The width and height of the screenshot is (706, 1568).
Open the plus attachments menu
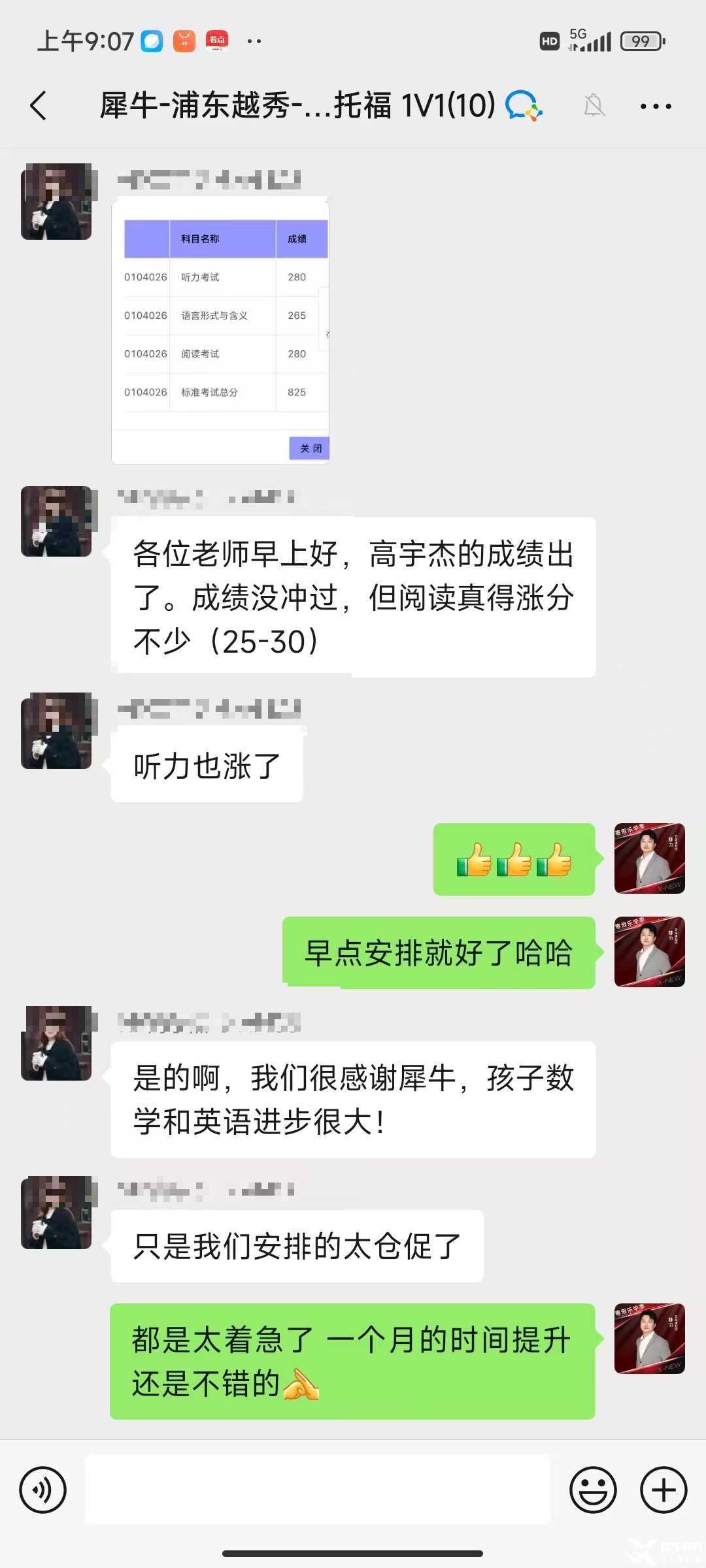click(x=664, y=1490)
